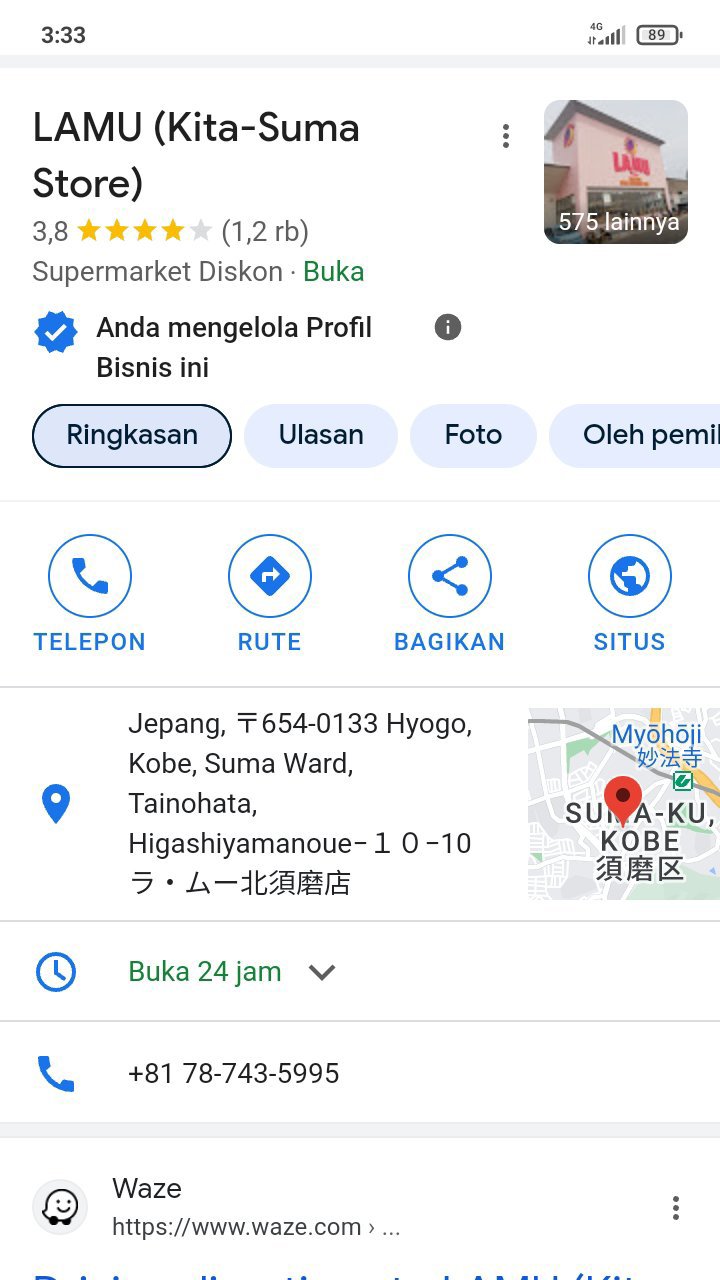The image size is (720, 1280).
Task: Open the three-dot overflow menu for LAMU
Action: [506, 136]
